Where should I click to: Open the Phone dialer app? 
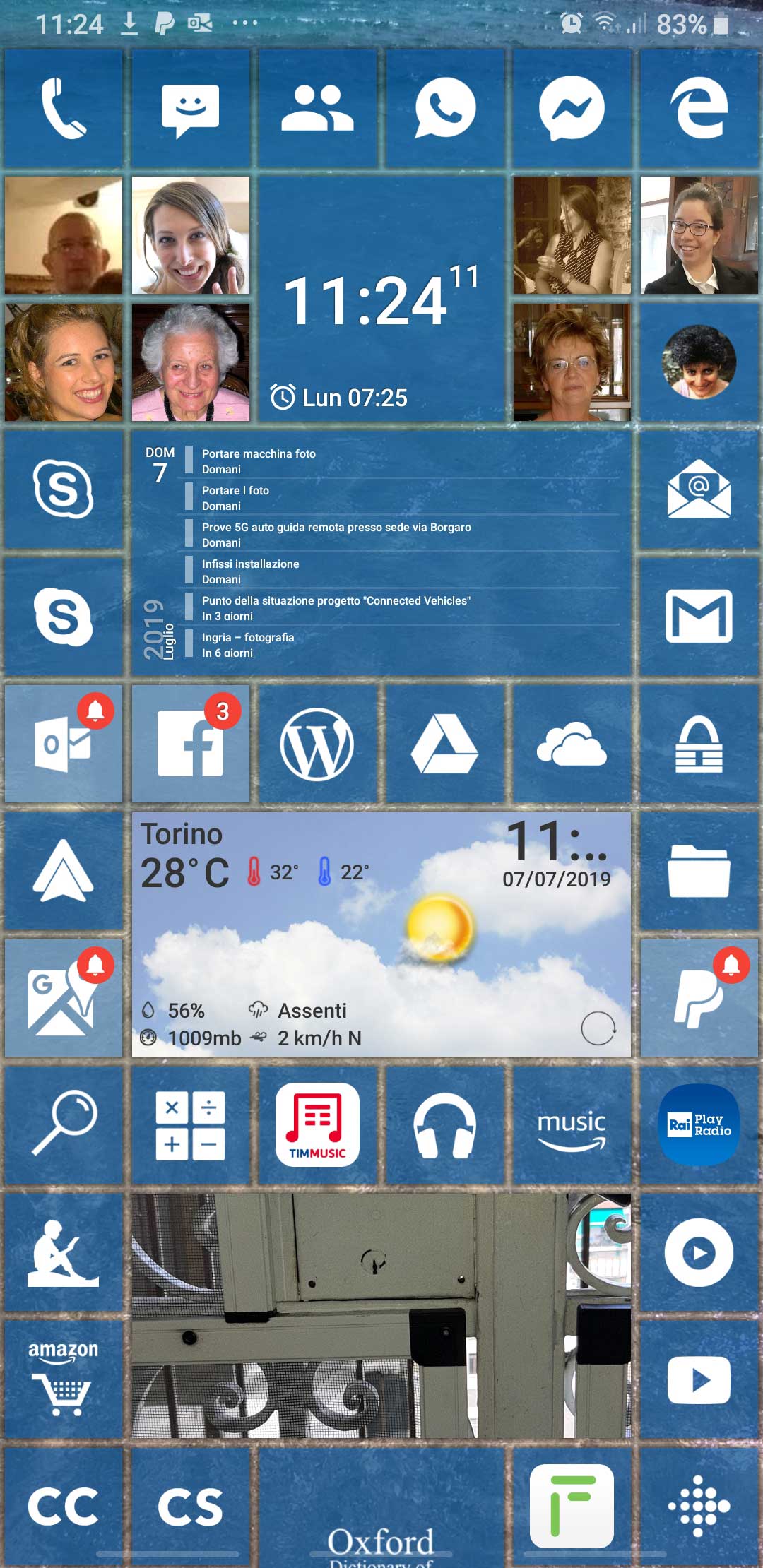[64, 108]
